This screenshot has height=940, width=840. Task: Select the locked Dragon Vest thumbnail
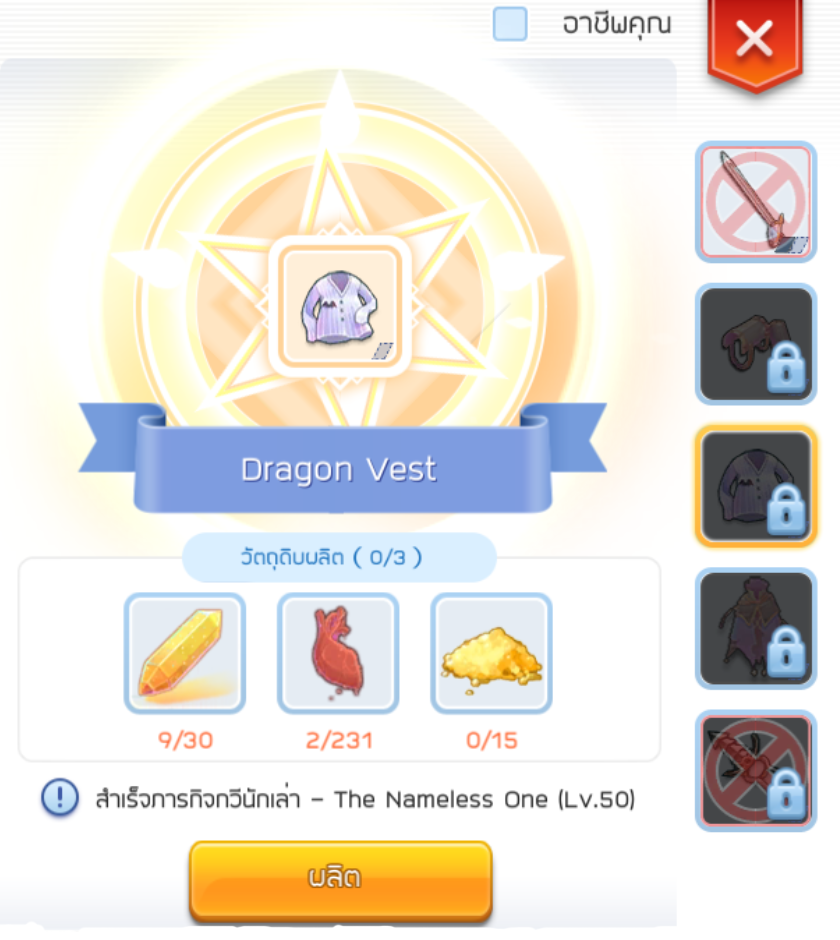tap(756, 487)
